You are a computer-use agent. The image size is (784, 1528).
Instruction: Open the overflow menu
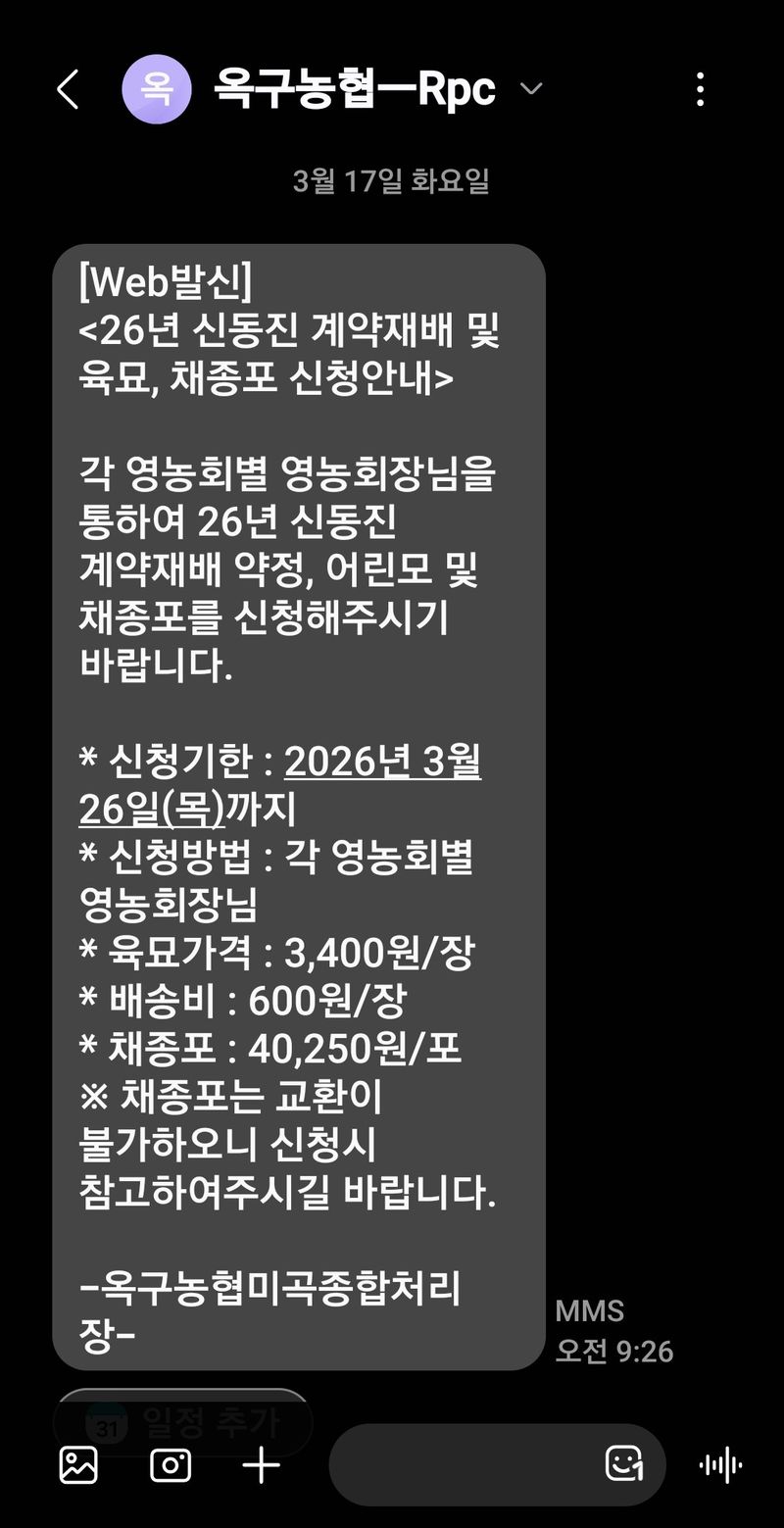pyautogui.click(x=700, y=90)
